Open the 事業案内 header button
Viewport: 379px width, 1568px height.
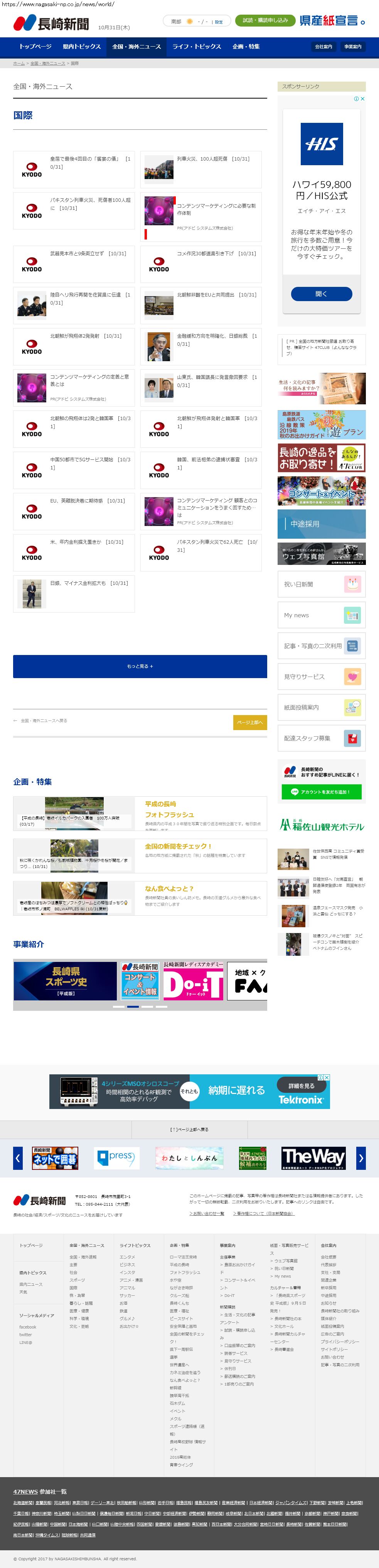coord(353,46)
